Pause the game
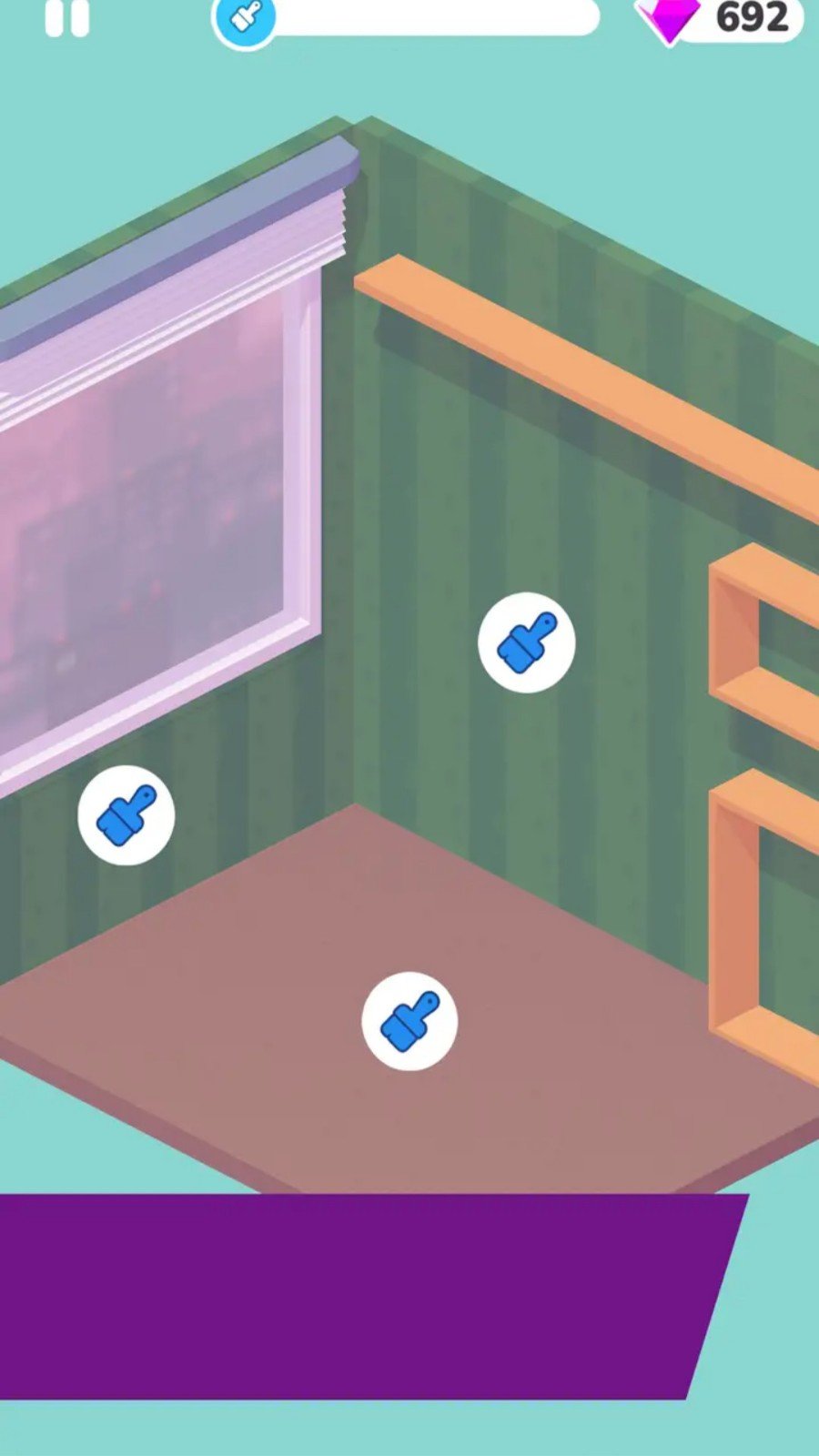Screen dimensions: 819x1456 pos(67,18)
